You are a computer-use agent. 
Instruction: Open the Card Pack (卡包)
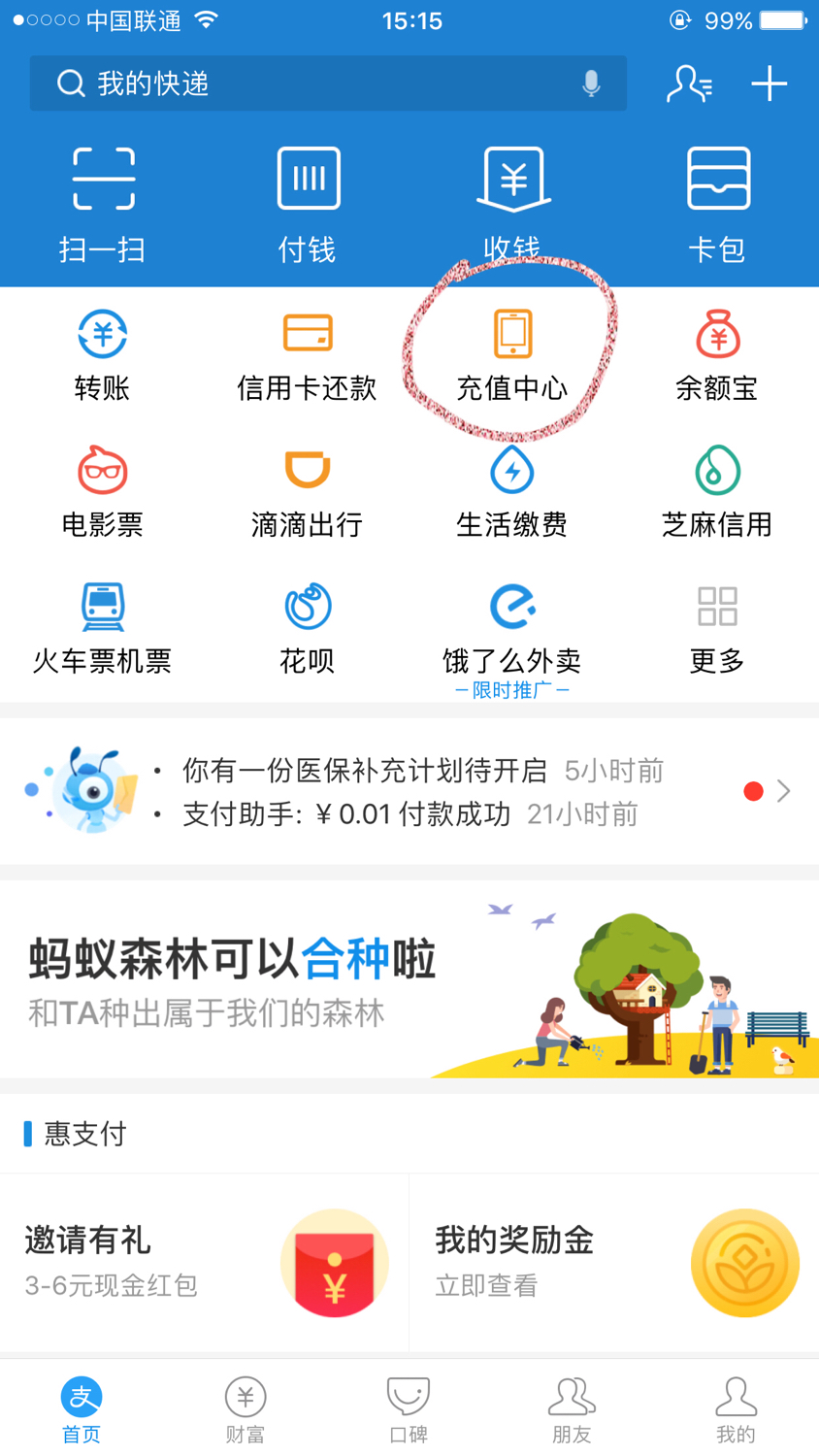[x=716, y=194]
